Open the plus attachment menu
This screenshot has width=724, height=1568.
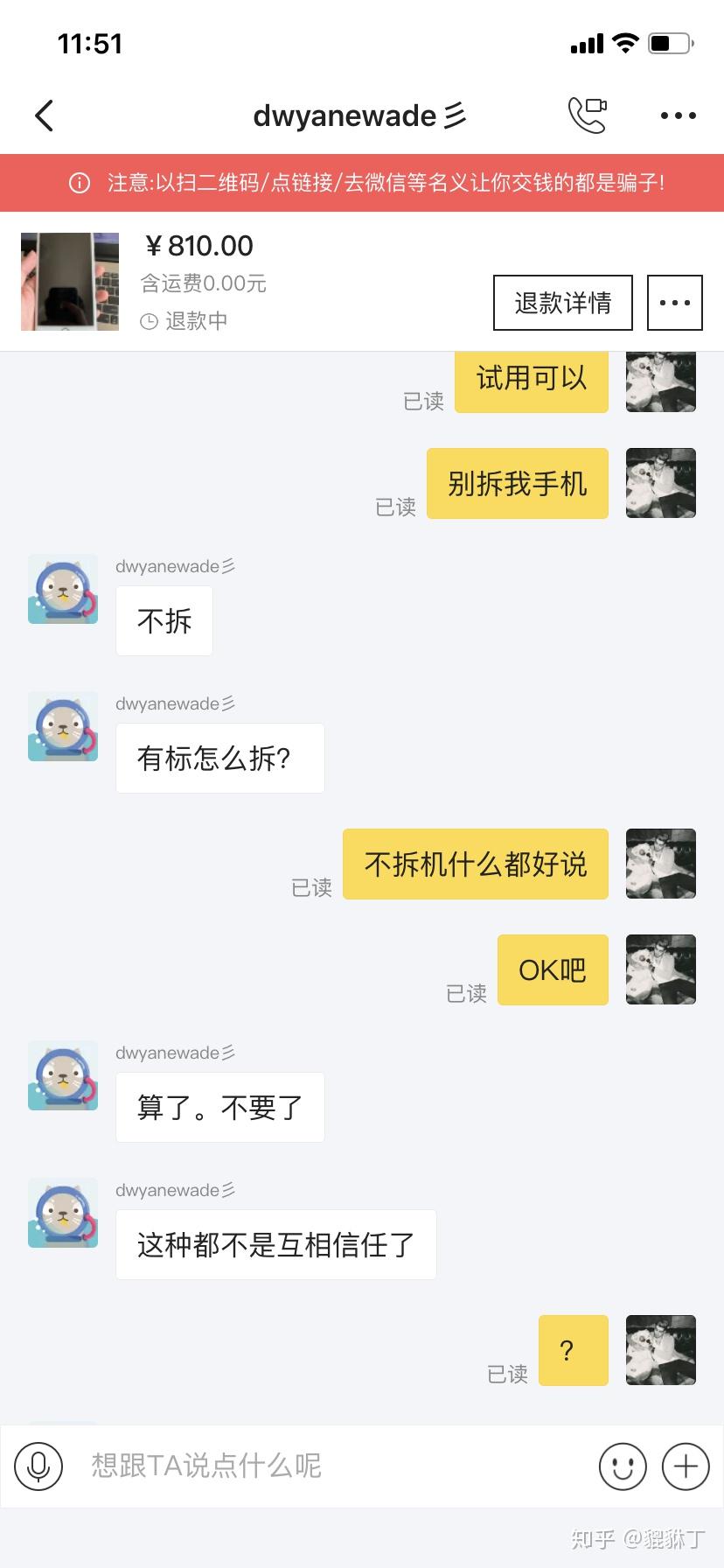tap(686, 1466)
